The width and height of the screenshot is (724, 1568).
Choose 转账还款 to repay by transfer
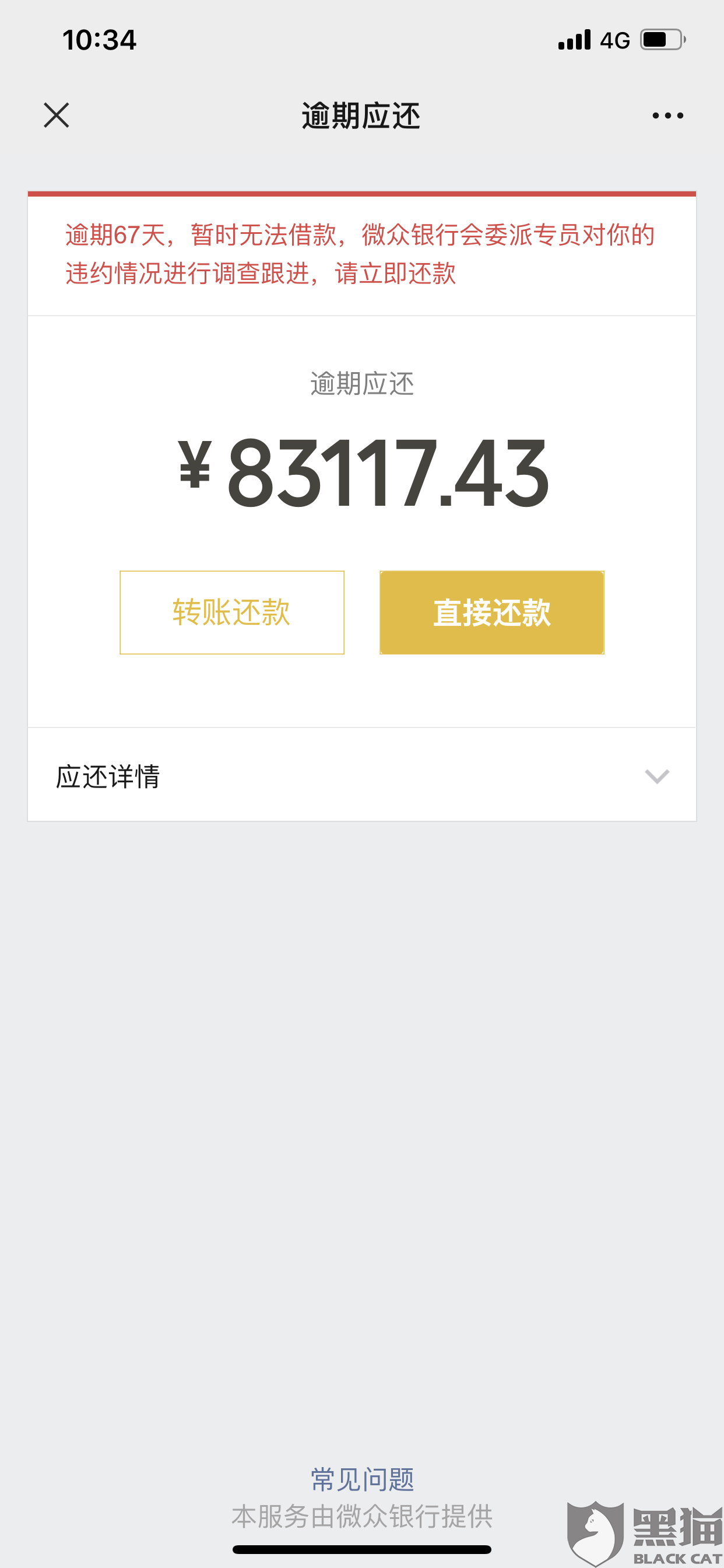coord(232,612)
